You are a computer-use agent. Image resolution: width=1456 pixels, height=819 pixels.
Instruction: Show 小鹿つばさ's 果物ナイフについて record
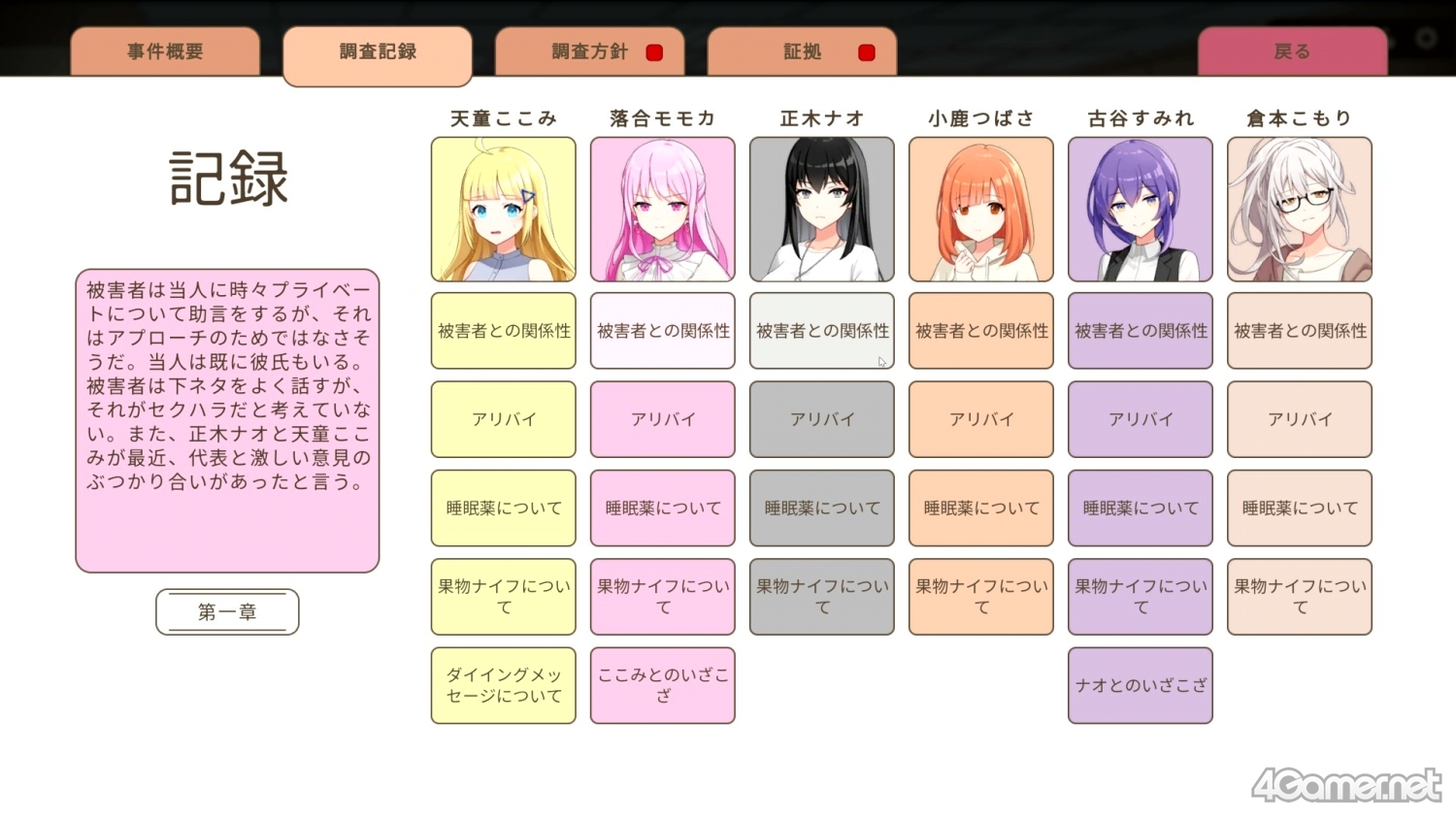tap(981, 597)
